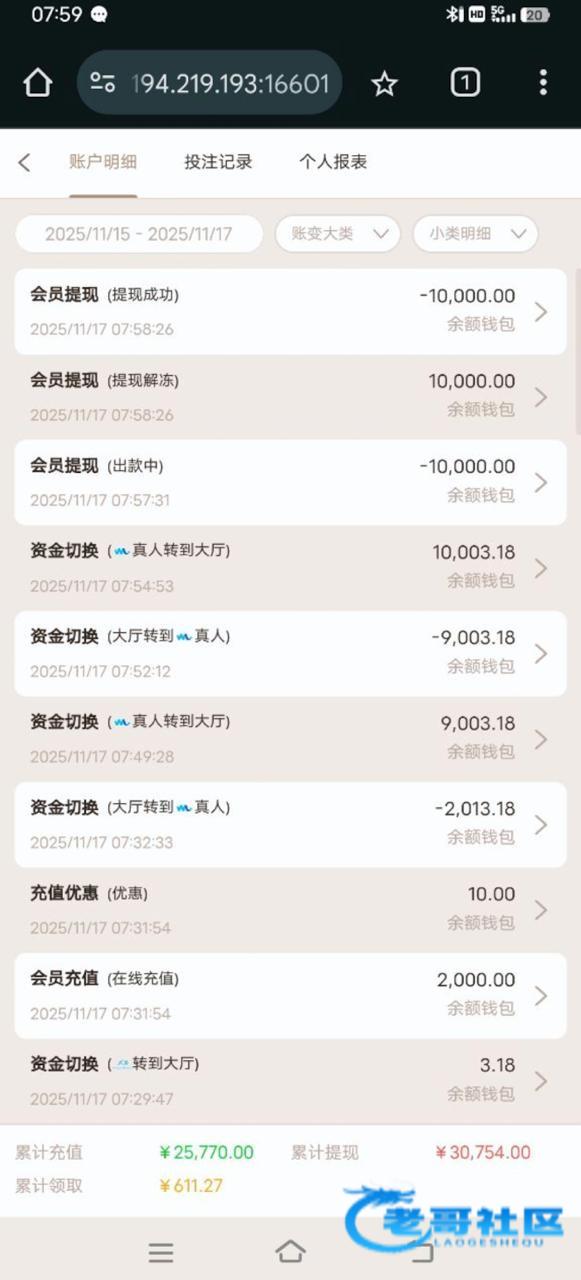The height and width of the screenshot is (1280, 581).
Task: Tap the system home button
Action: pos(290,1250)
